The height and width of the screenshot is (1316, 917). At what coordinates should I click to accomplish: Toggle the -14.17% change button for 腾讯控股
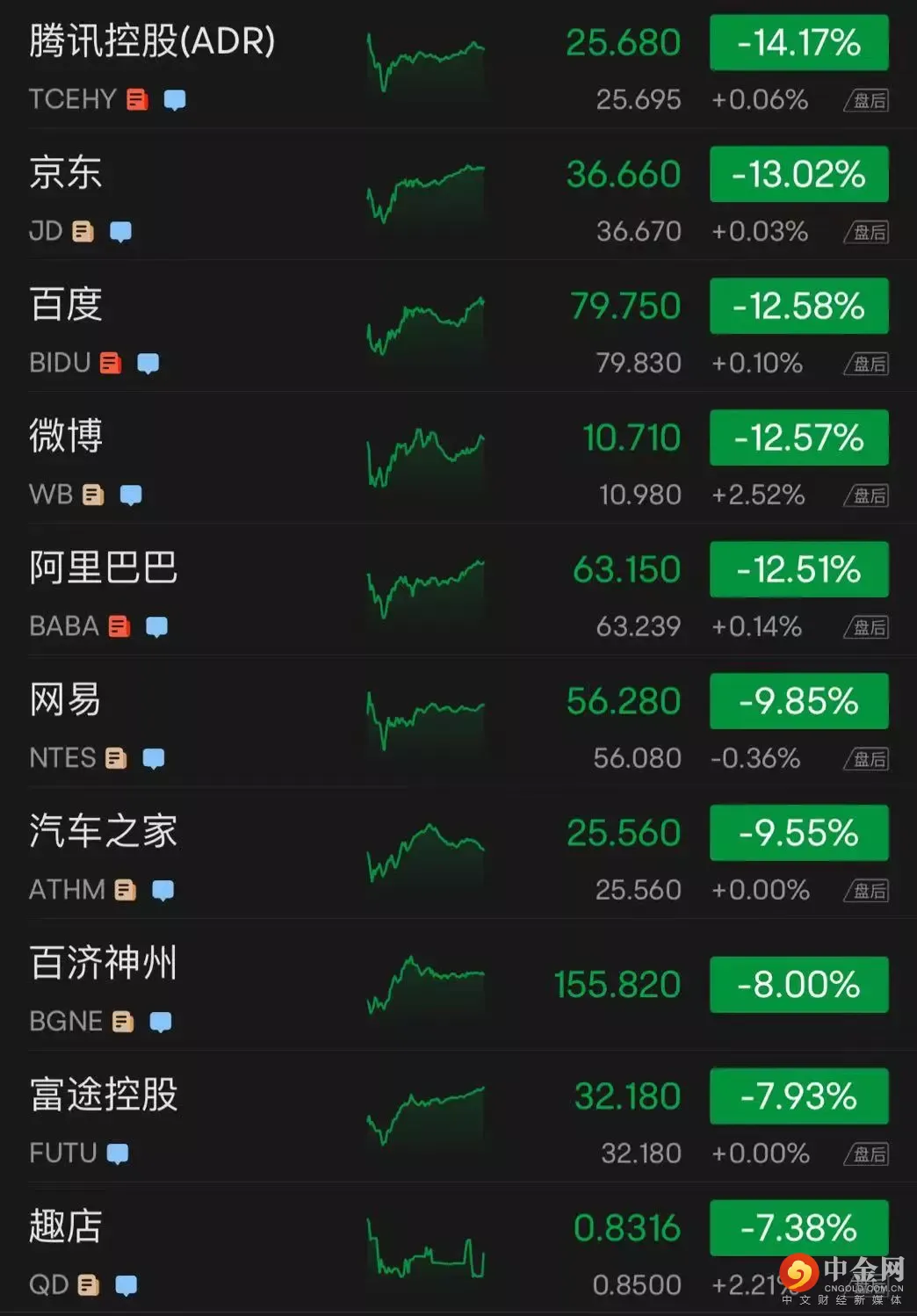798,41
